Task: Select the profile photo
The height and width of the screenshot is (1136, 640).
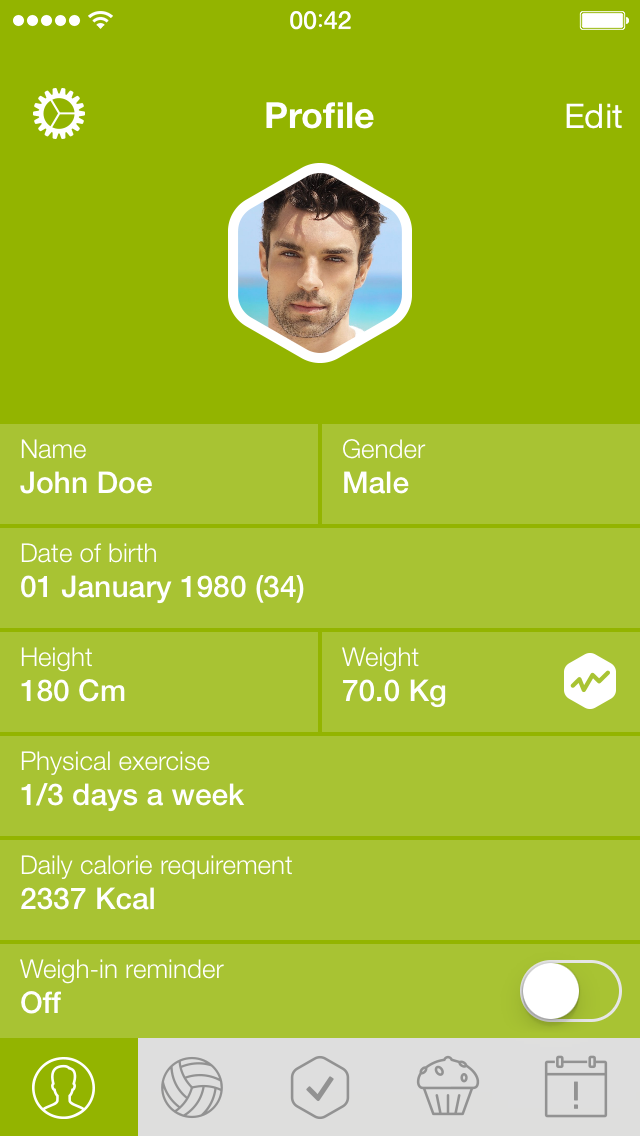Action: [320, 263]
